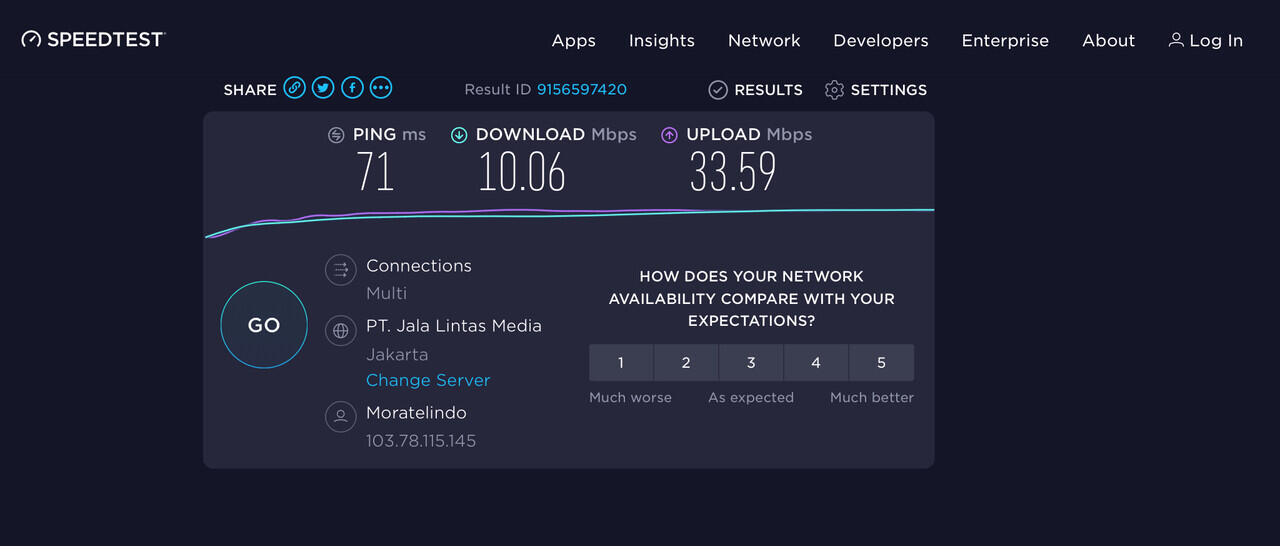1280x546 pixels.
Task: Open the Enterprise page
Action: tap(1005, 41)
